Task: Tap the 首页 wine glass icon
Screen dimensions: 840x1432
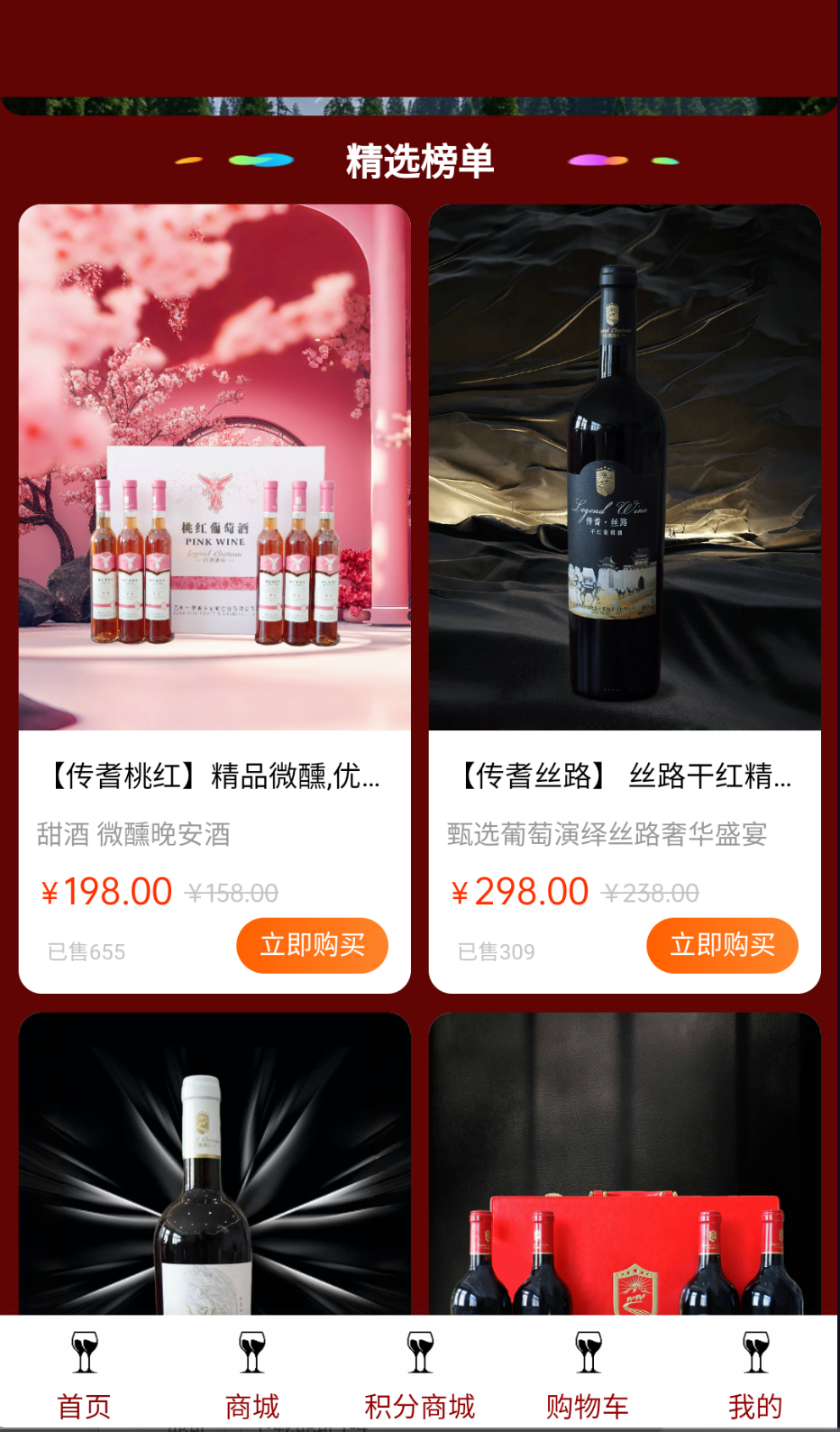Action: tap(83, 1353)
